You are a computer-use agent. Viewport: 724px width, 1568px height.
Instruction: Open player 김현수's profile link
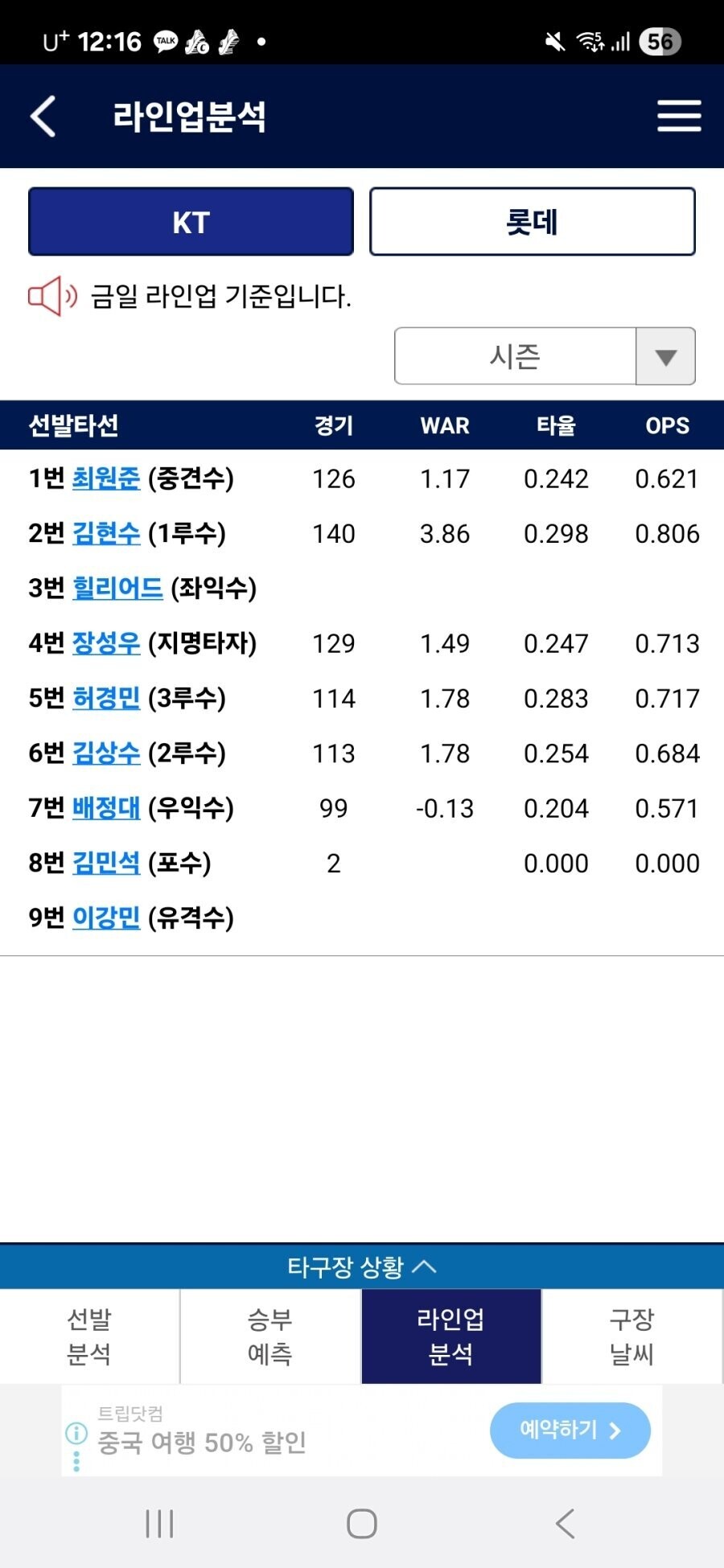[x=106, y=533]
